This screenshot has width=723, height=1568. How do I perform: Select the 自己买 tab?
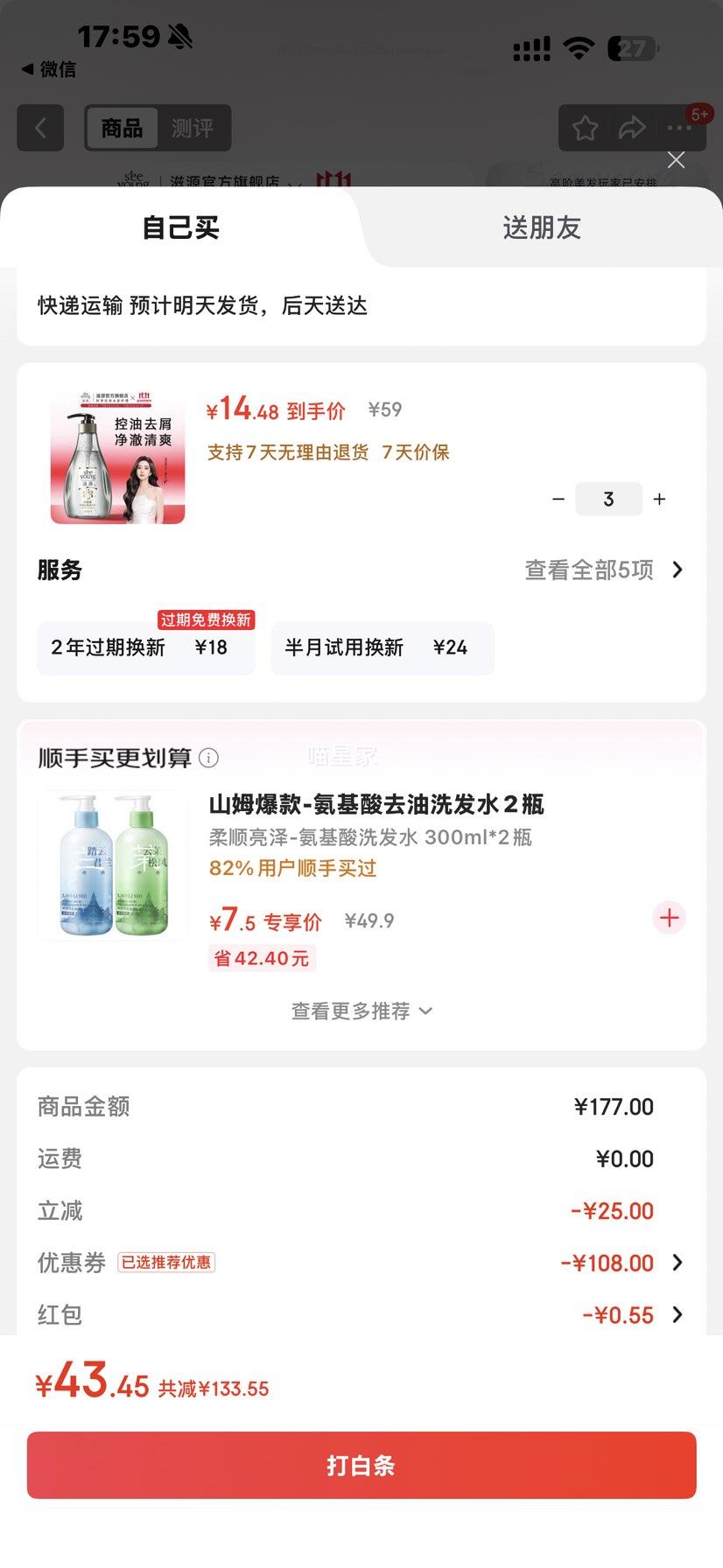180,227
